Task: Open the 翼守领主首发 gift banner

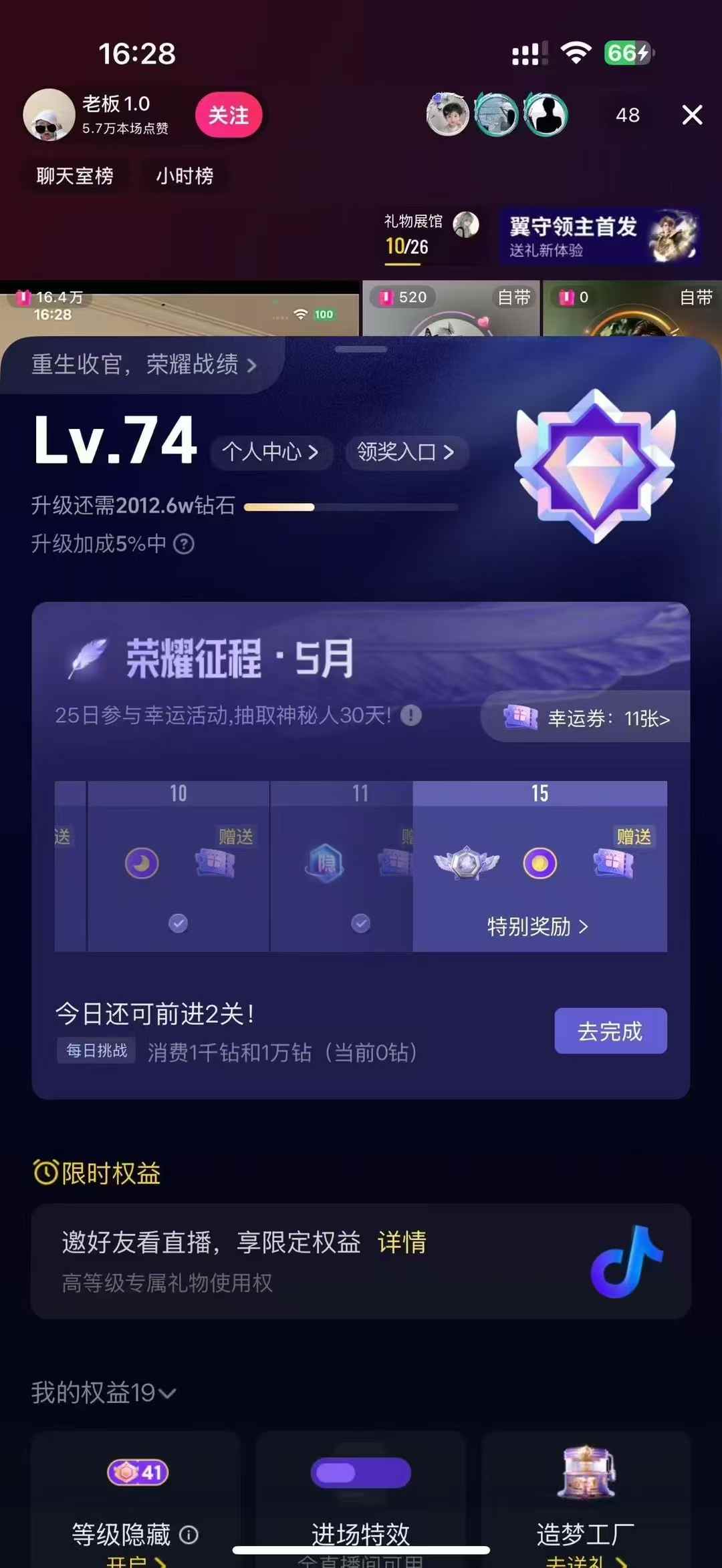Action: (x=600, y=237)
